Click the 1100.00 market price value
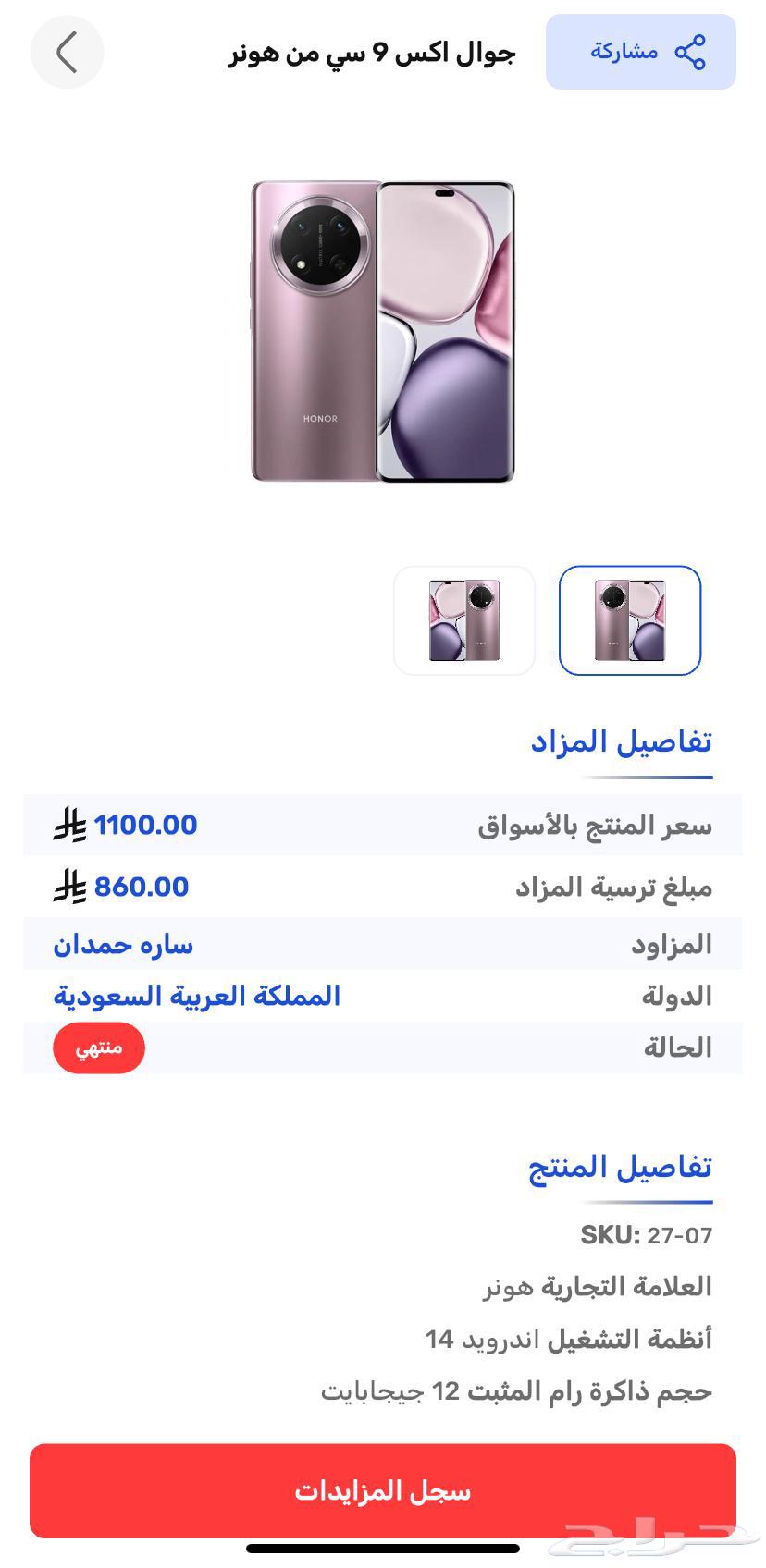This screenshot has width=766, height=1568. click(146, 824)
